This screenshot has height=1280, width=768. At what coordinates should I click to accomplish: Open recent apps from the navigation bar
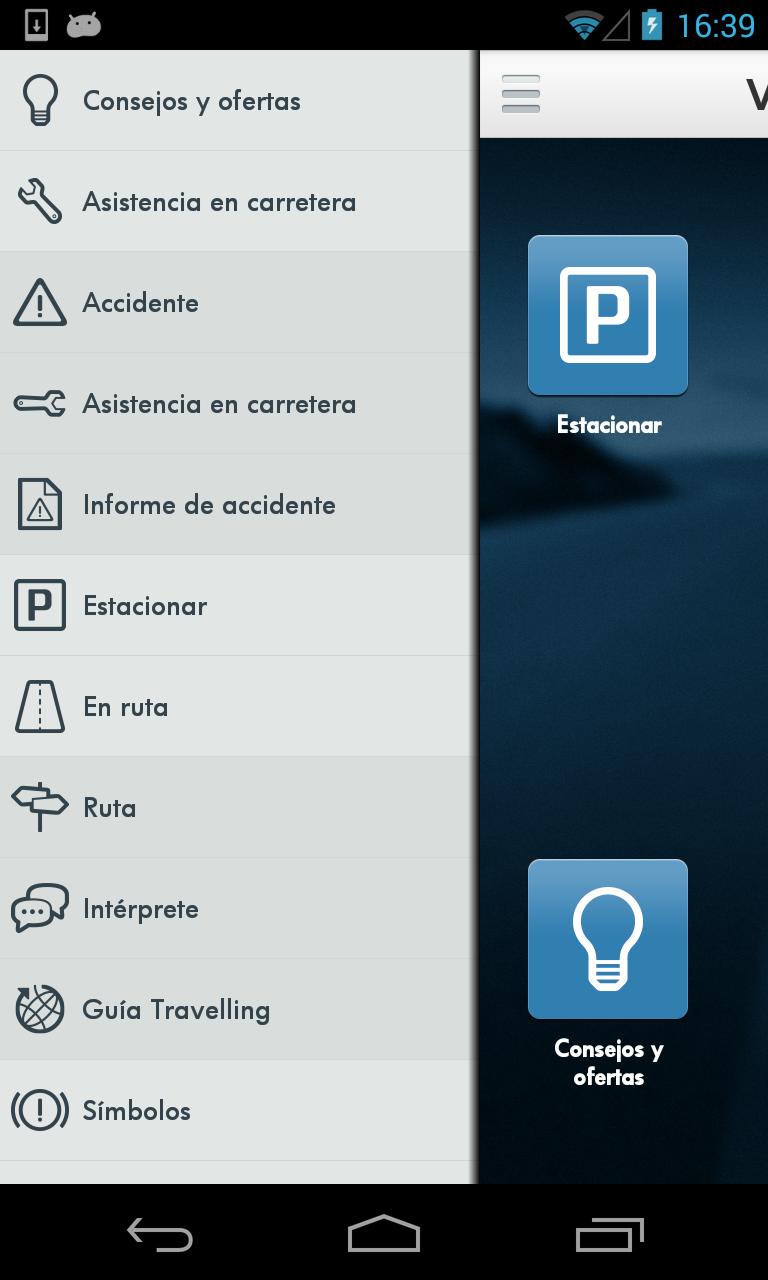click(x=613, y=1235)
